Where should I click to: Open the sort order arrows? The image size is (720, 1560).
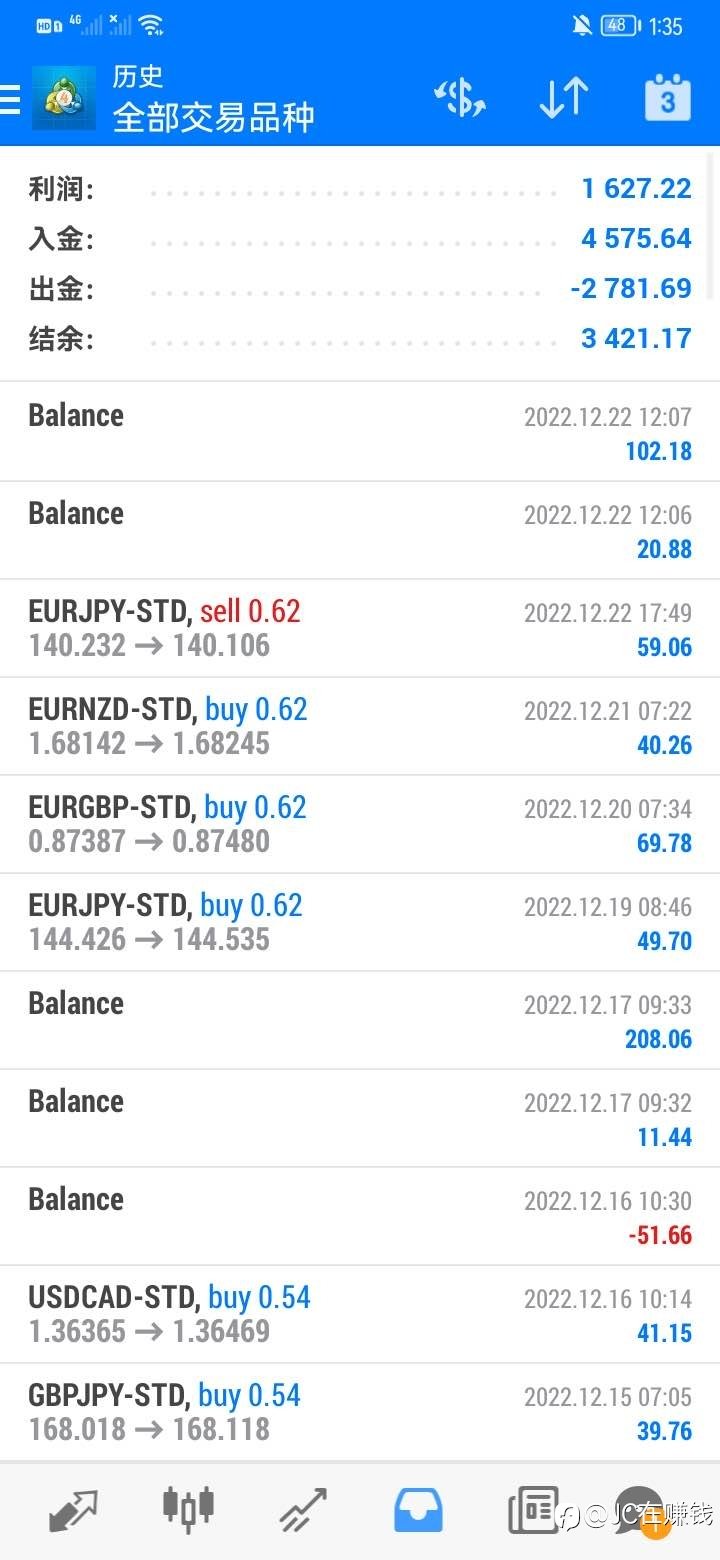pyautogui.click(x=563, y=98)
